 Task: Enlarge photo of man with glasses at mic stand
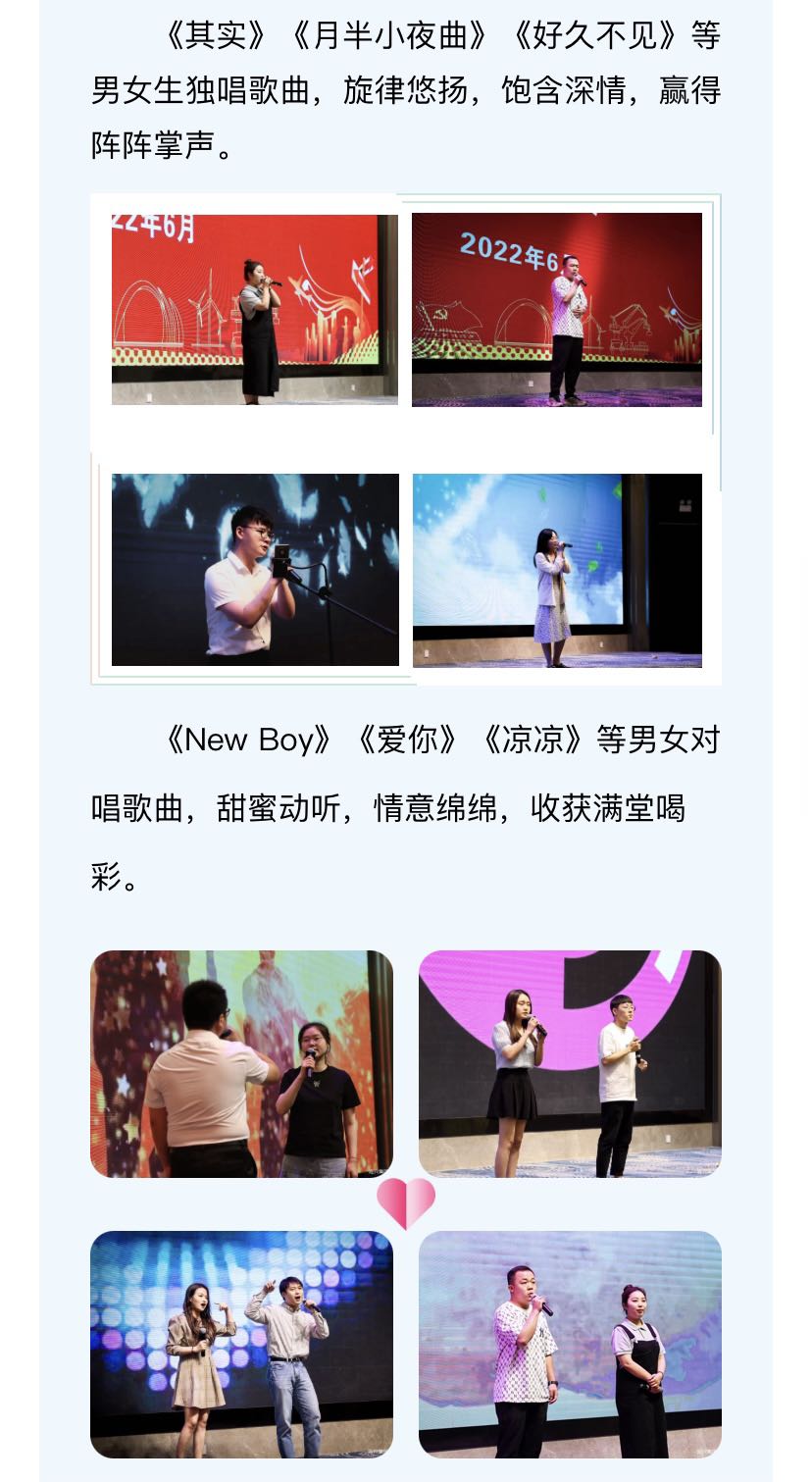click(x=255, y=569)
